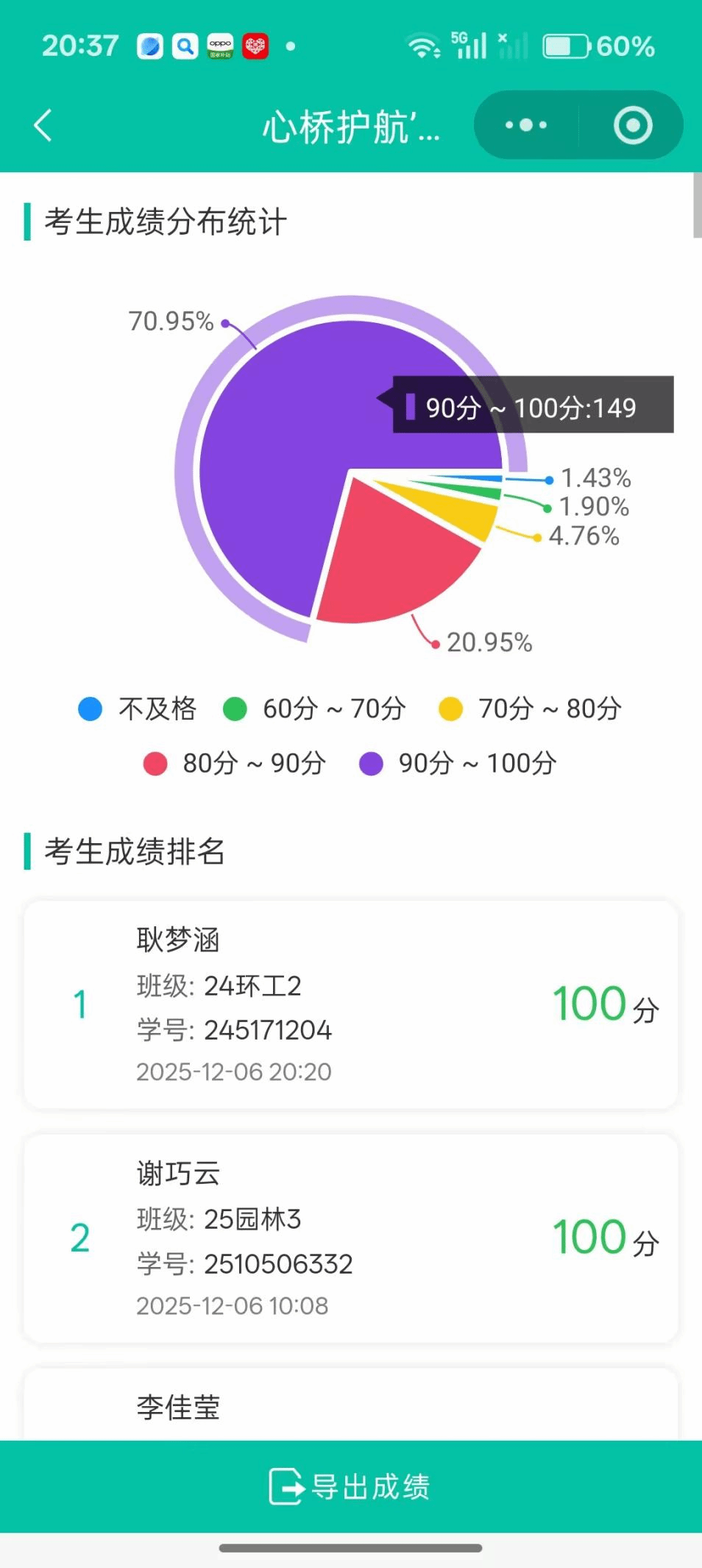702x1568 pixels.
Task: Open 耿梦涵's score card
Action: coord(351,1004)
